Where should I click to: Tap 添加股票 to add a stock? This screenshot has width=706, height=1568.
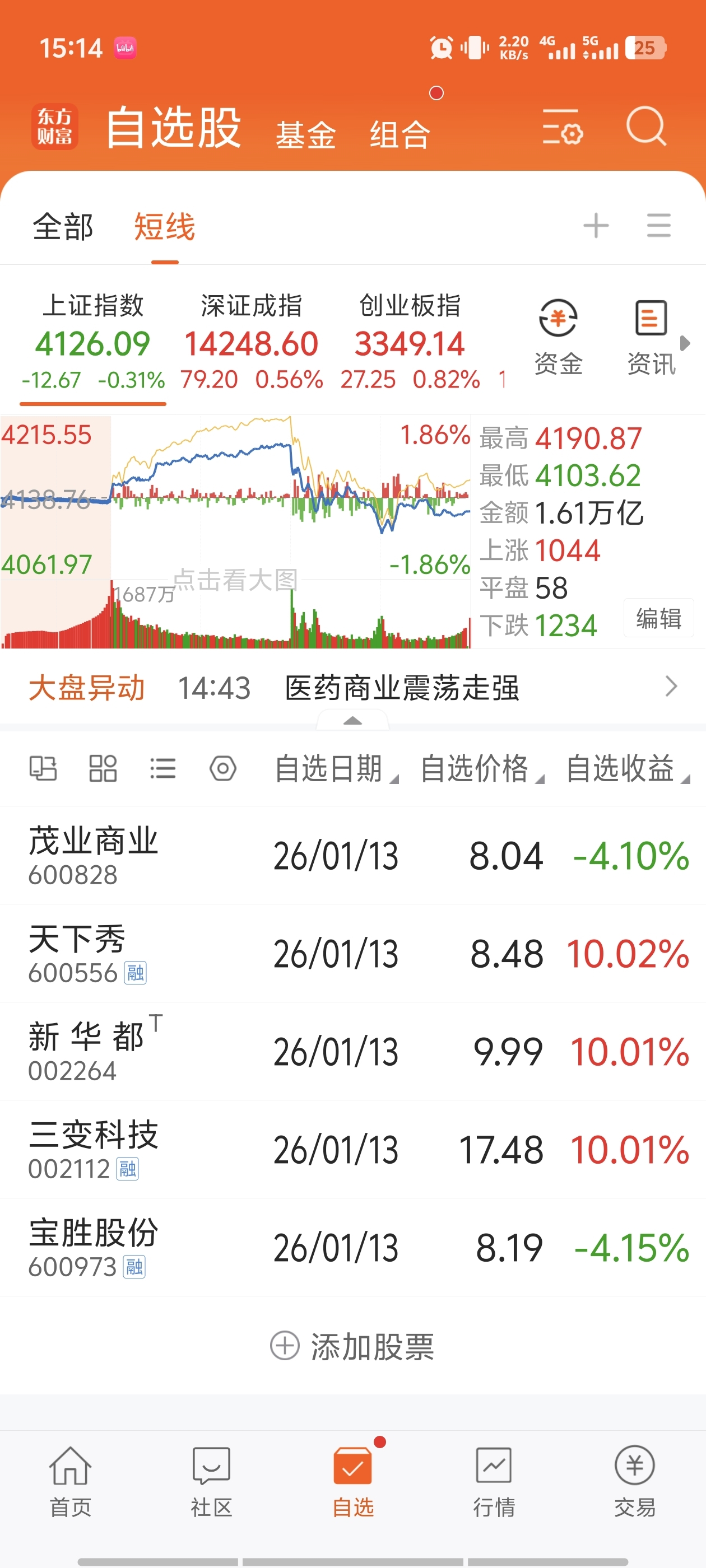coord(352,1346)
